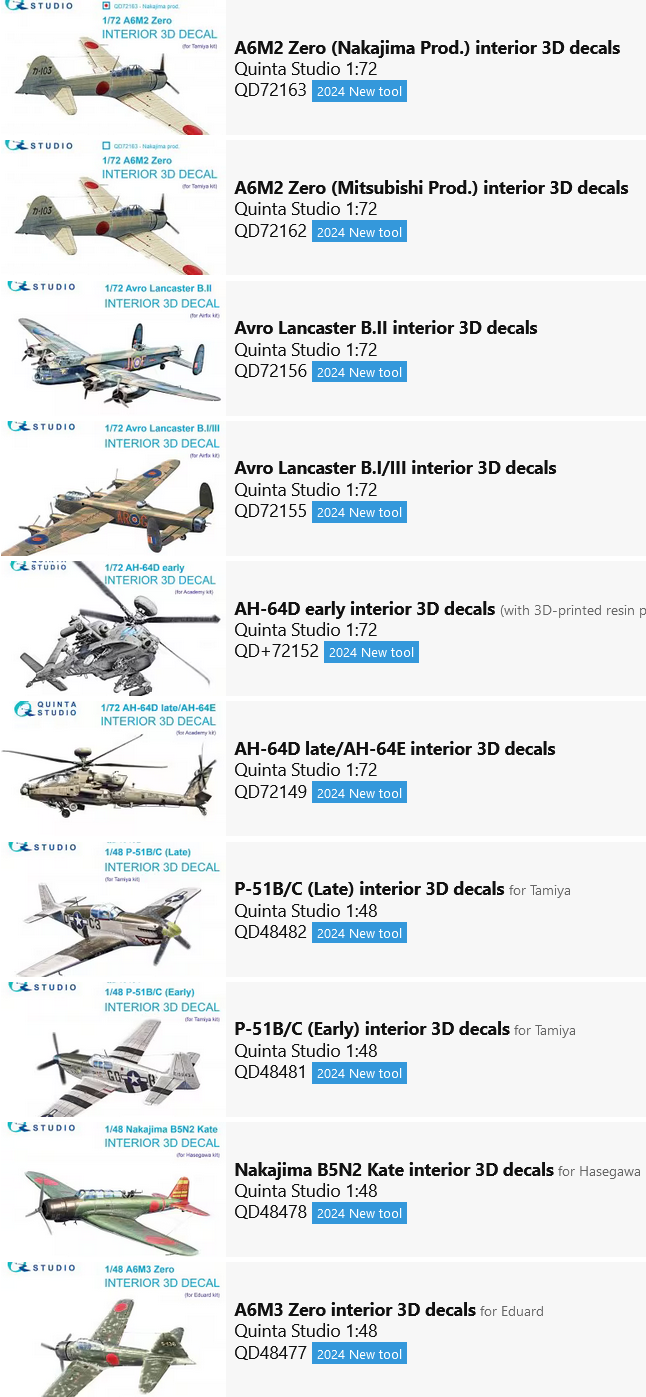Tap the 2024 New tool tag on QD48482

click(359, 933)
